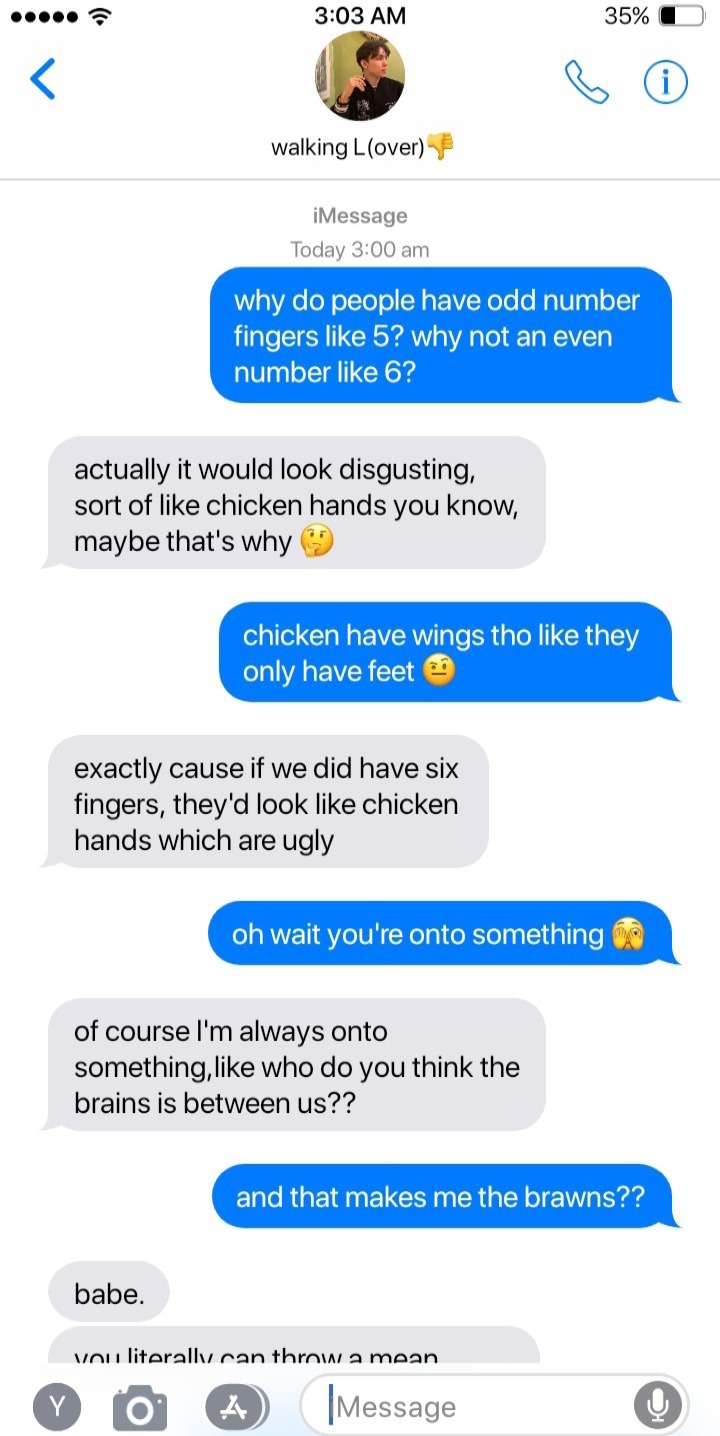Tap the Message text field

(x=480, y=1407)
